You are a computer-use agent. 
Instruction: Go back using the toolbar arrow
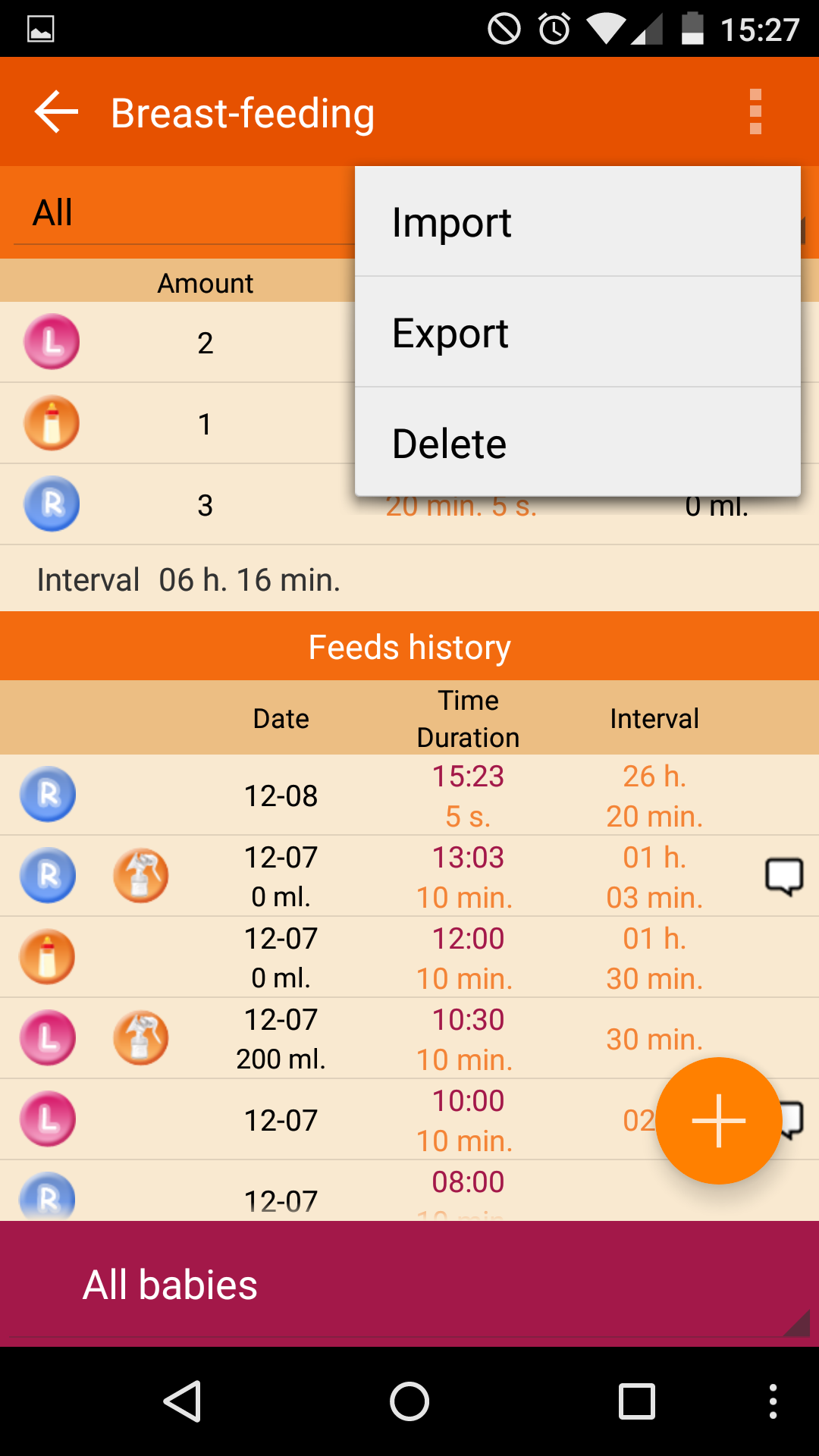pyautogui.click(x=57, y=112)
